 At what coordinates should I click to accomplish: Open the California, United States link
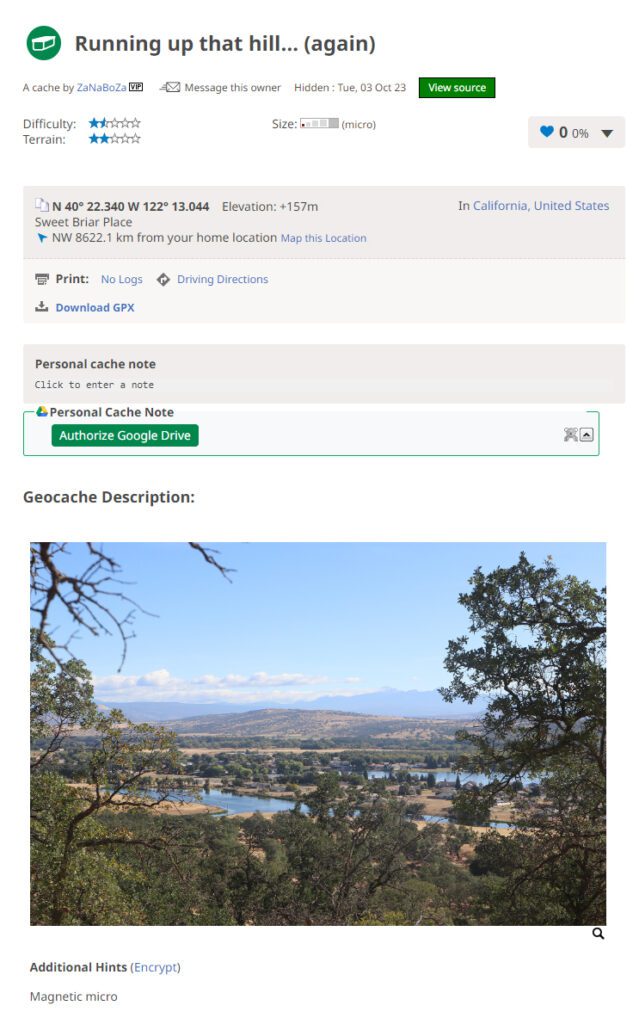pyautogui.click(x=540, y=206)
